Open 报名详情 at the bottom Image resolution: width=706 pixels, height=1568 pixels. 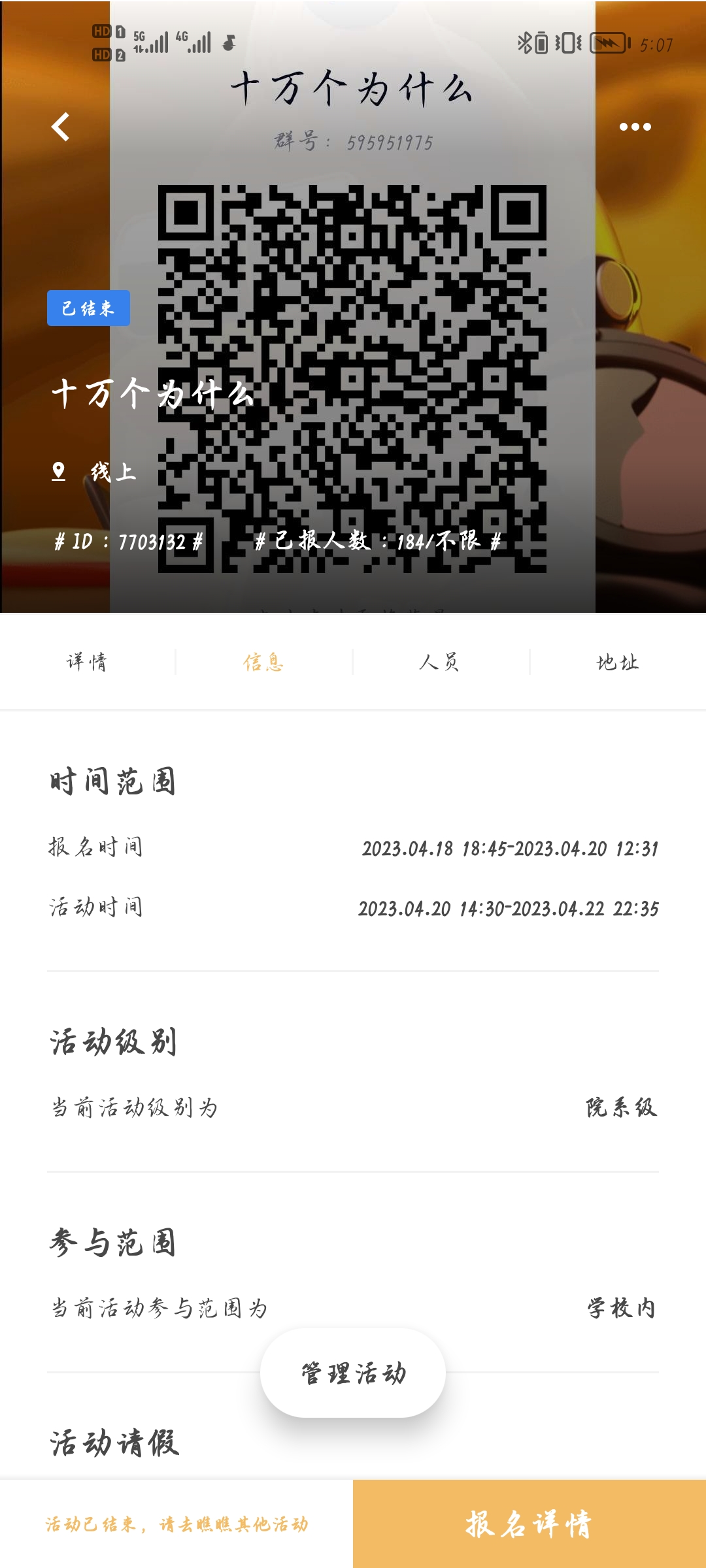(529, 1524)
